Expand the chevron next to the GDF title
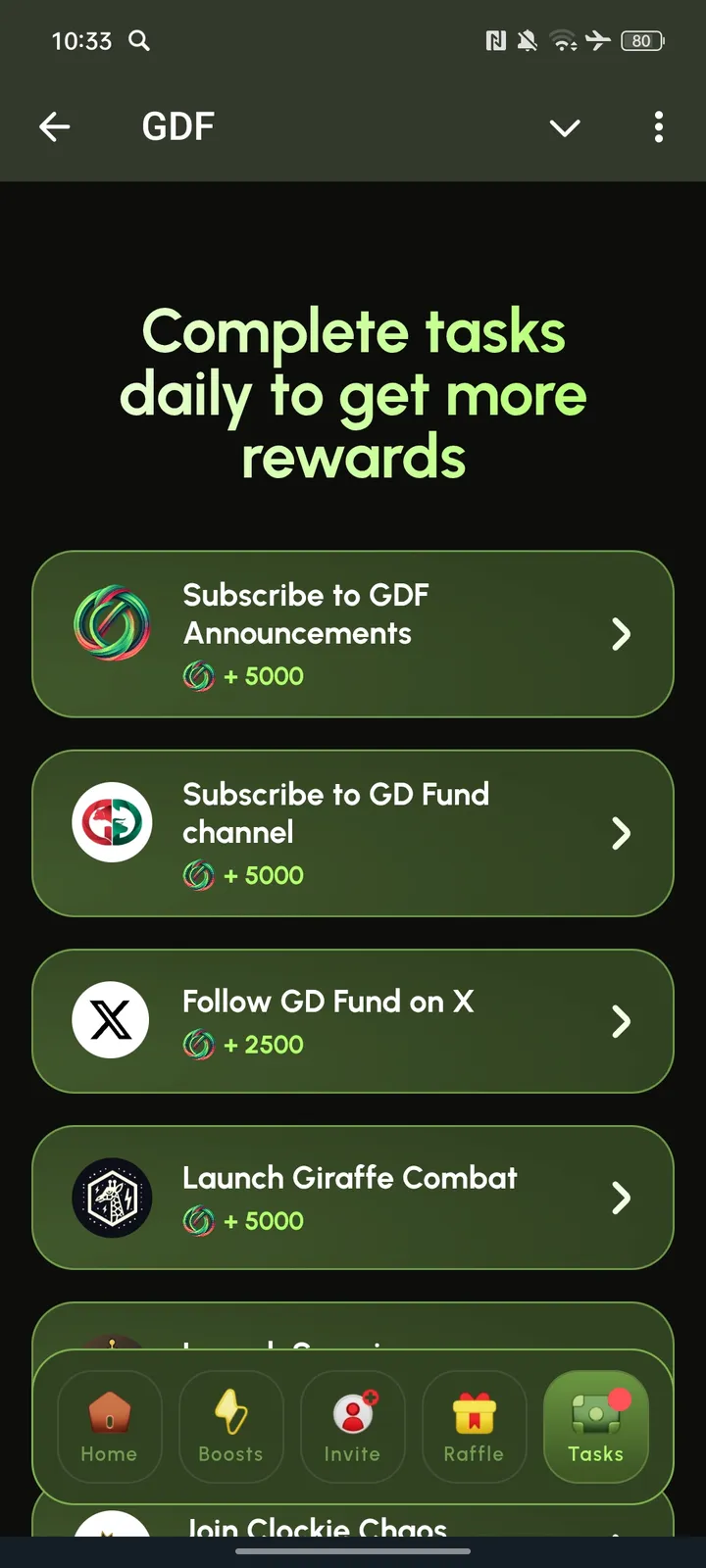Viewport: 706px width, 1568px height. click(x=565, y=127)
